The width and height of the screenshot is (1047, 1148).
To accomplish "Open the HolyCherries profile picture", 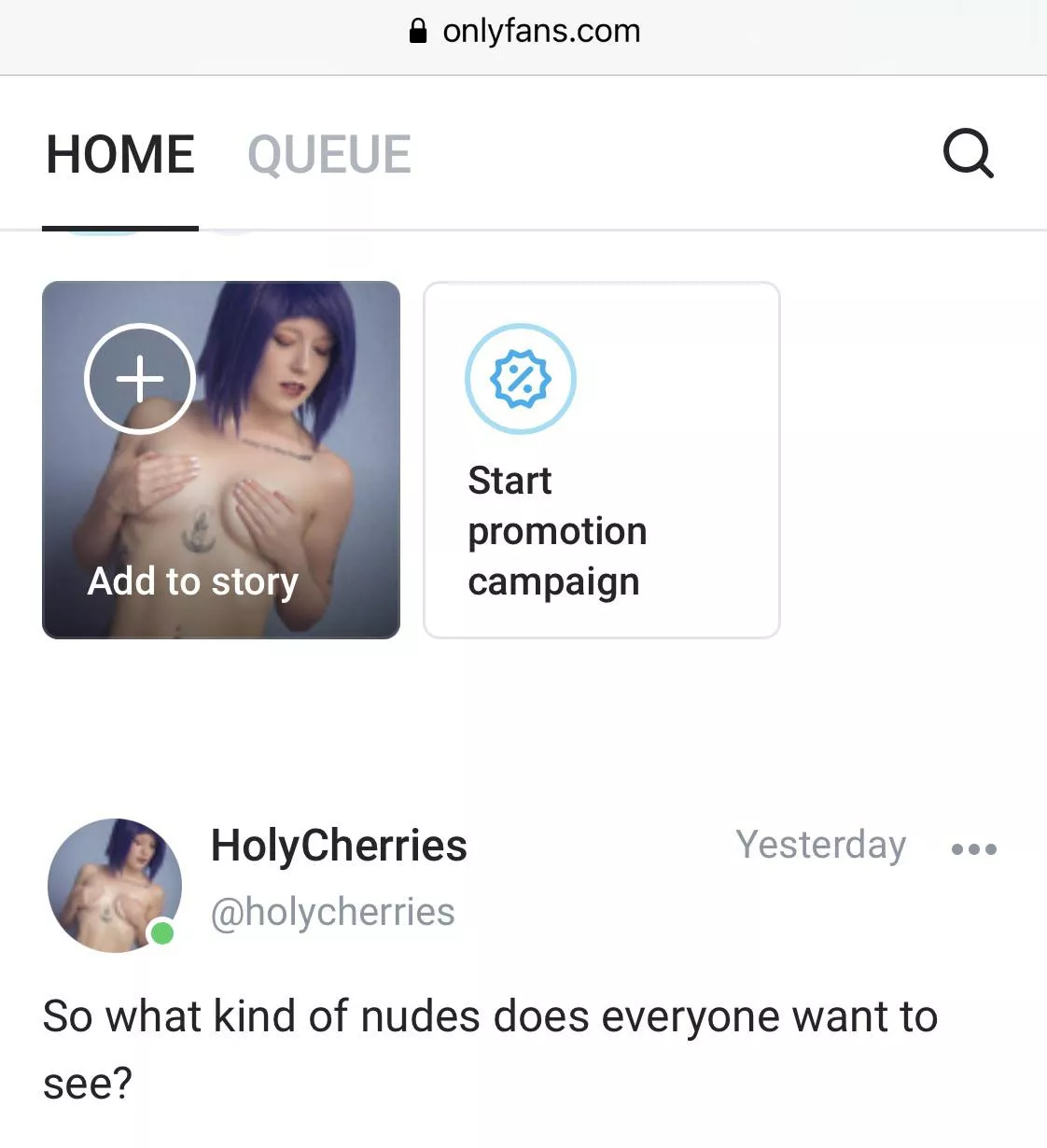I will pyautogui.click(x=114, y=885).
